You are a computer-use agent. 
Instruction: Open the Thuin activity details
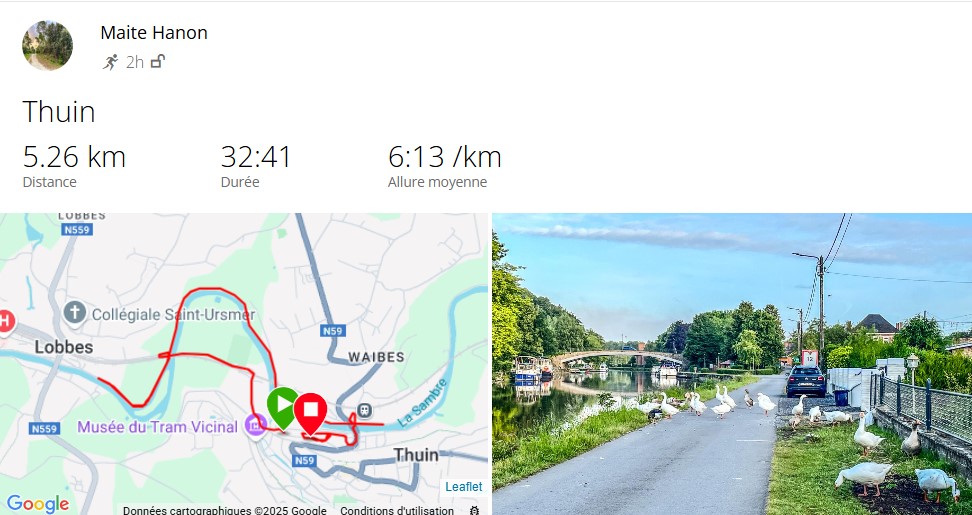pyautogui.click(x=59, y=111)
